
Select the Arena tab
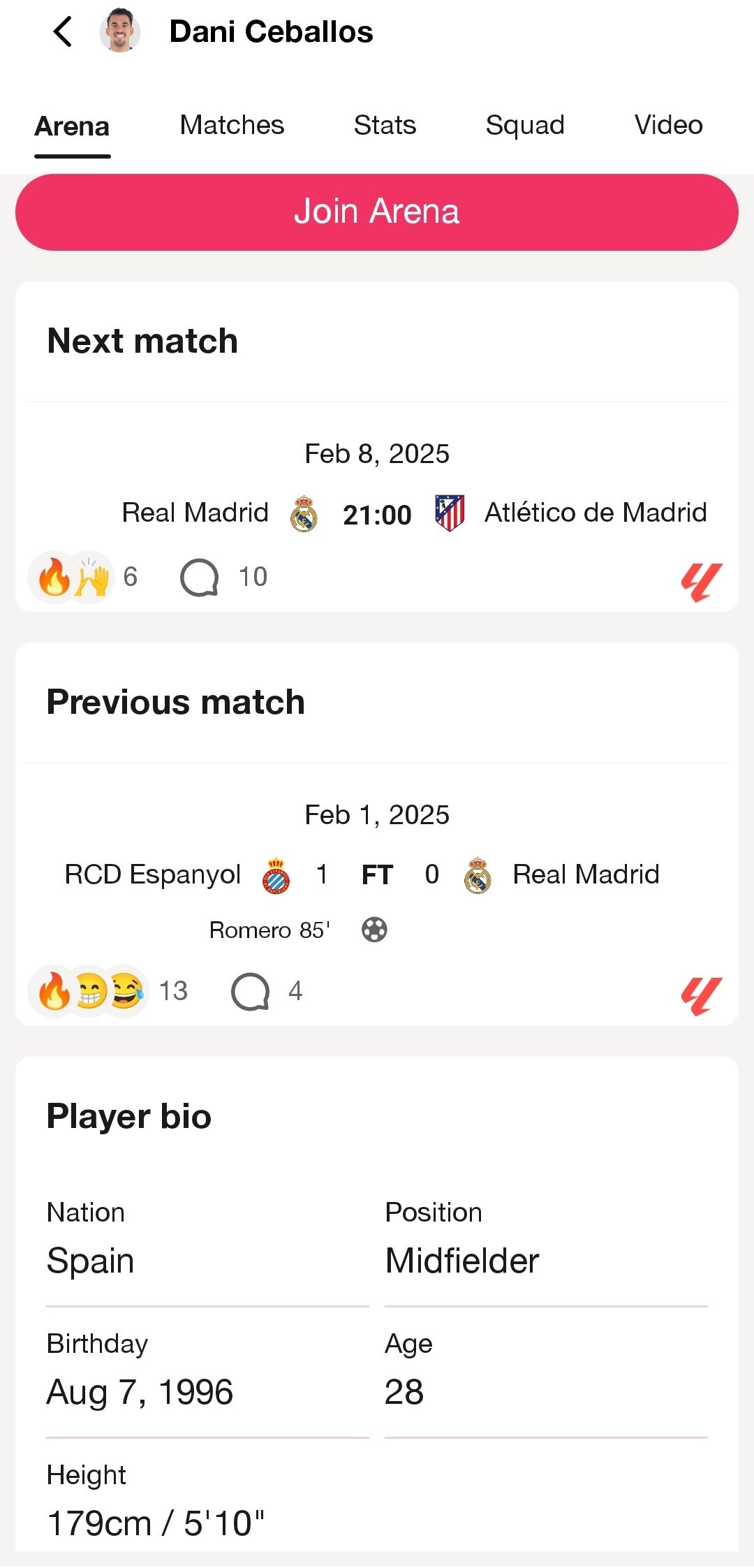click(72, 126)
